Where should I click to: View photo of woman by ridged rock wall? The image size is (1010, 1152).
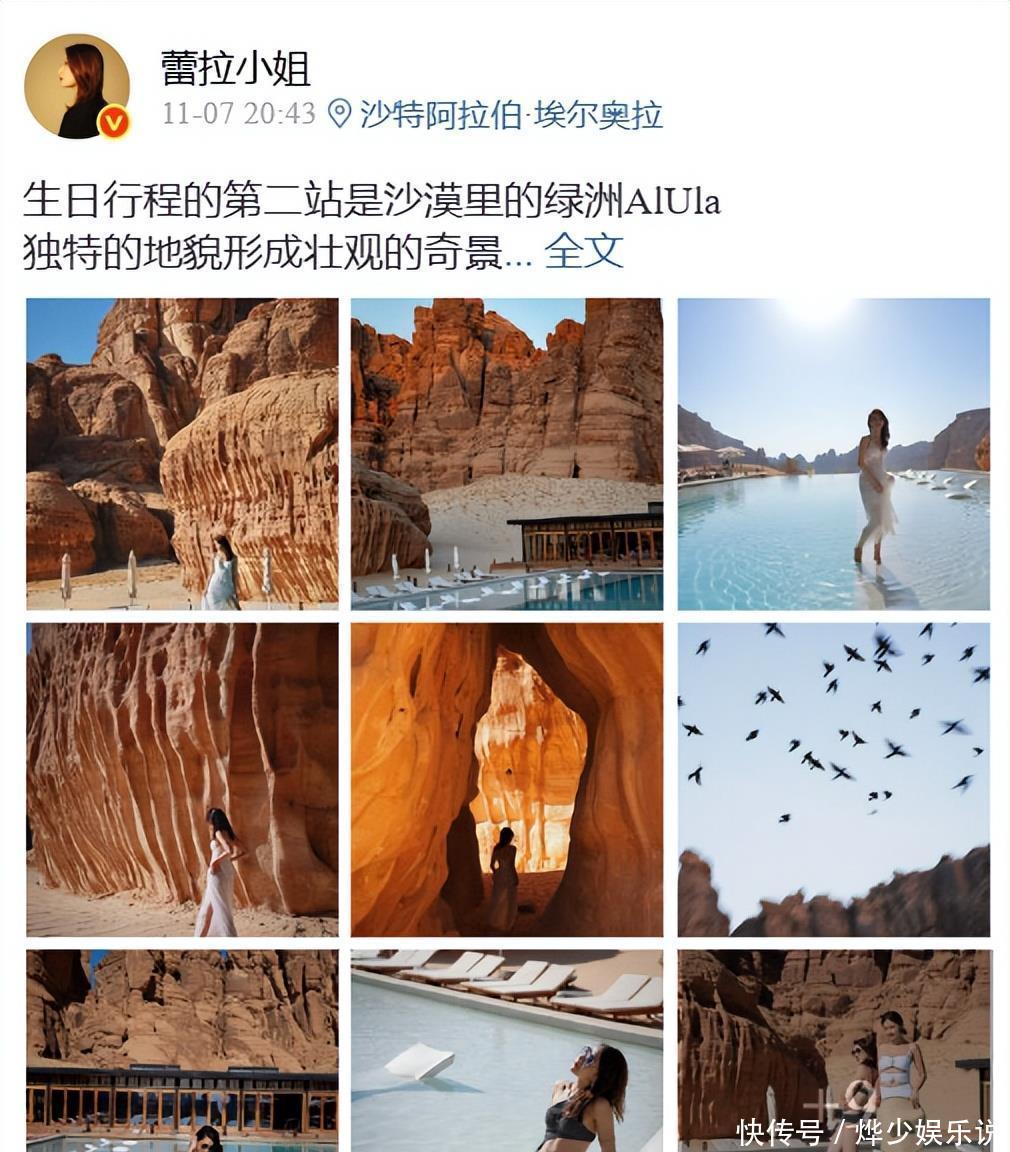point(182,779)
